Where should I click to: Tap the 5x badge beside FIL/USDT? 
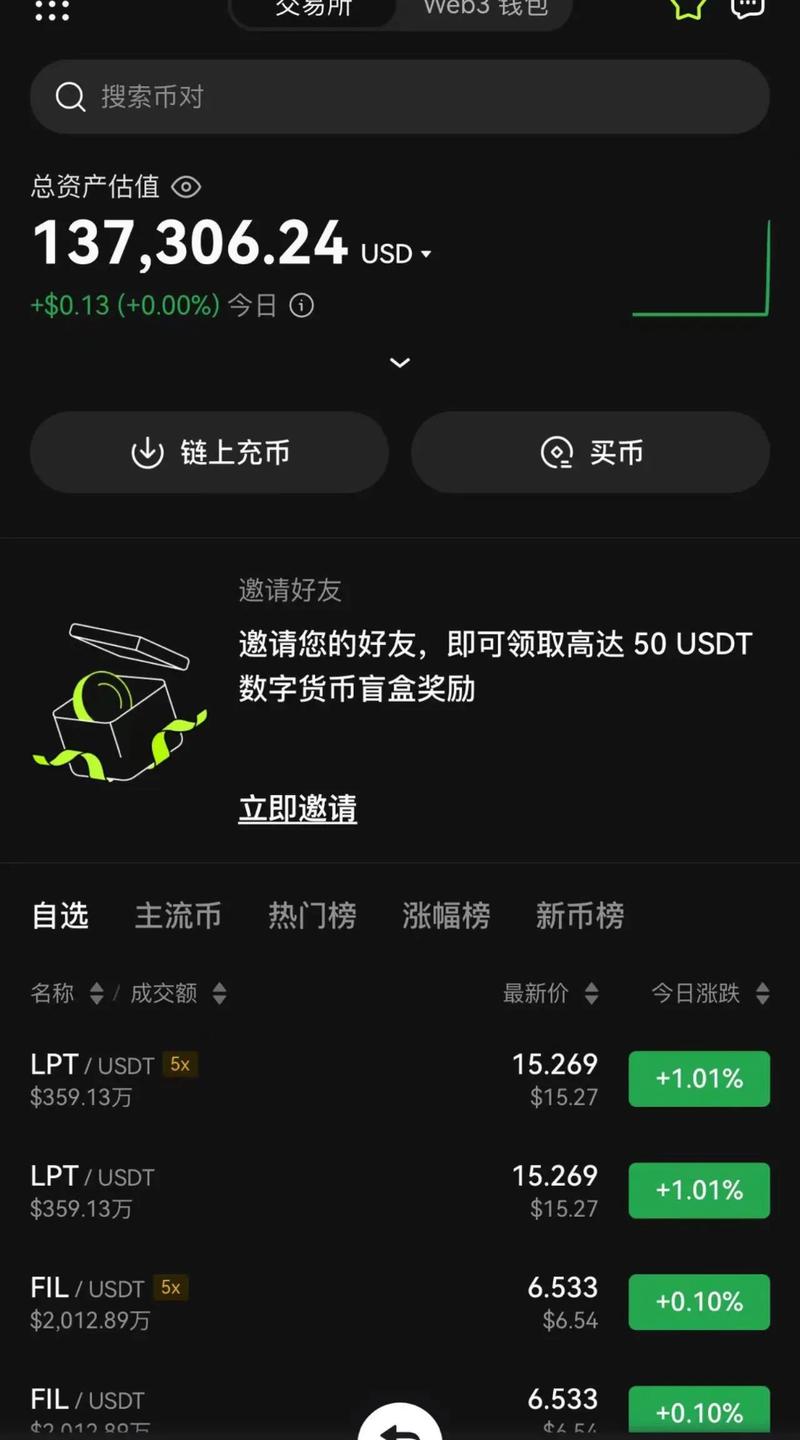click(x=170, y=1289)
